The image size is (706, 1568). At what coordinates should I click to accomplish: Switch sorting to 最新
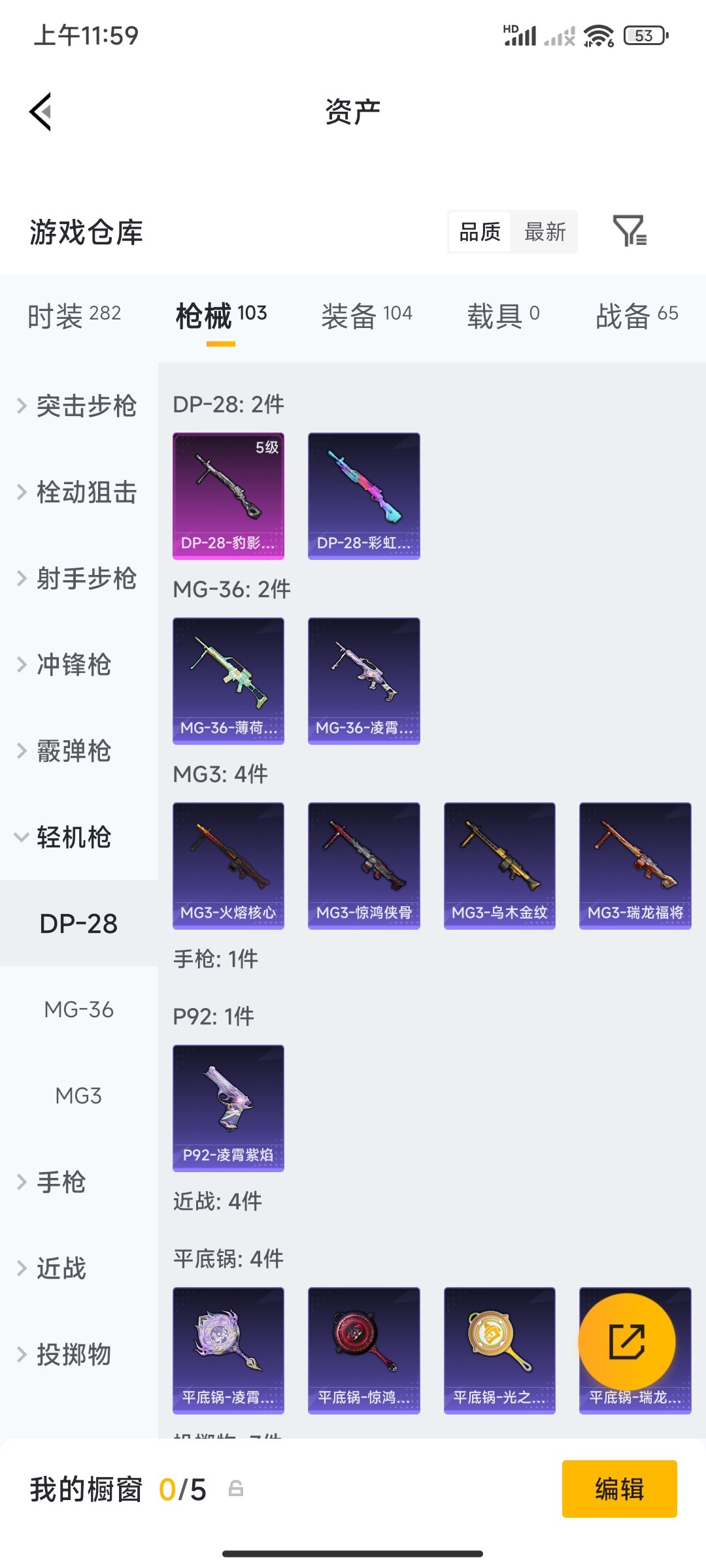(x=545, y=232)
